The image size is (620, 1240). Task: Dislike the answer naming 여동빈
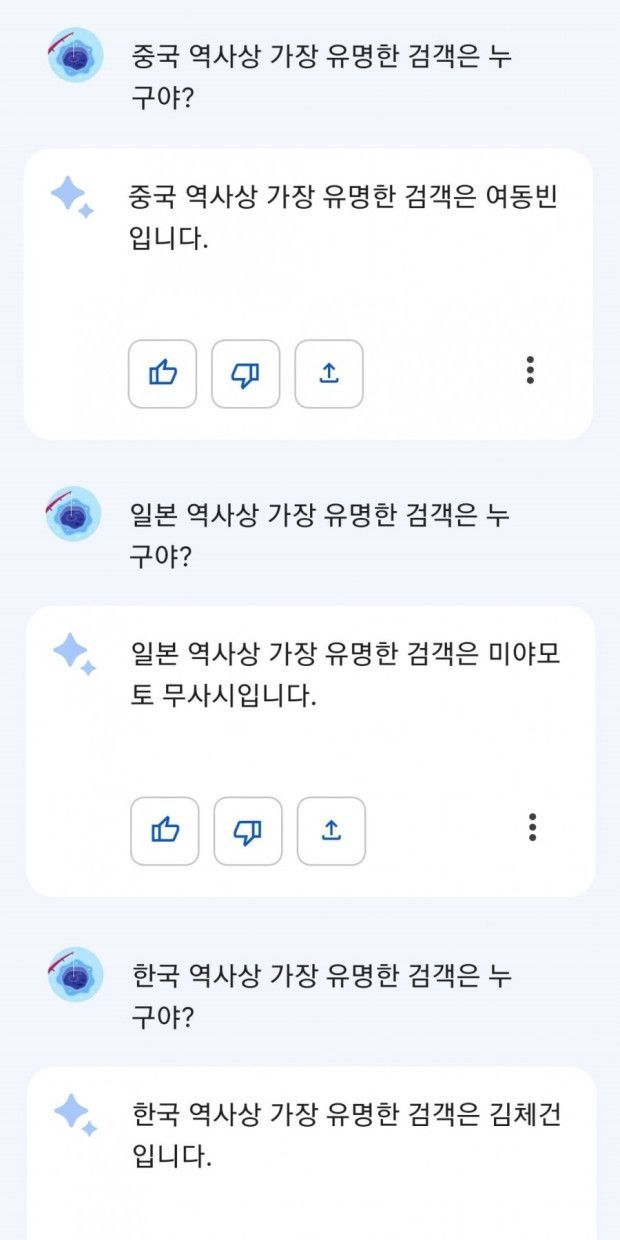245,374
